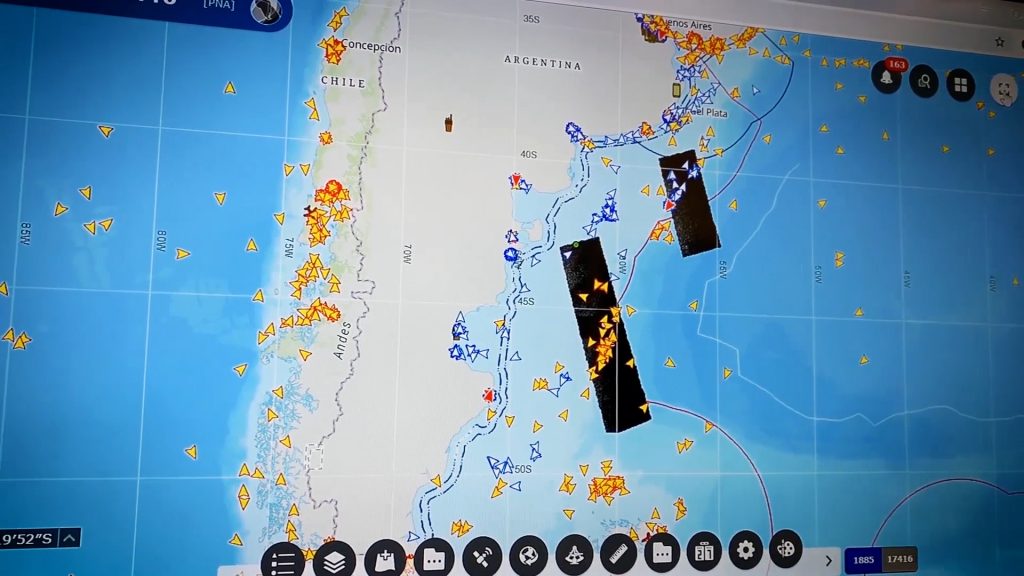Expand the toolbar with the right chevron
This screenshot has width=1024, height=576.
click(828, 560)
